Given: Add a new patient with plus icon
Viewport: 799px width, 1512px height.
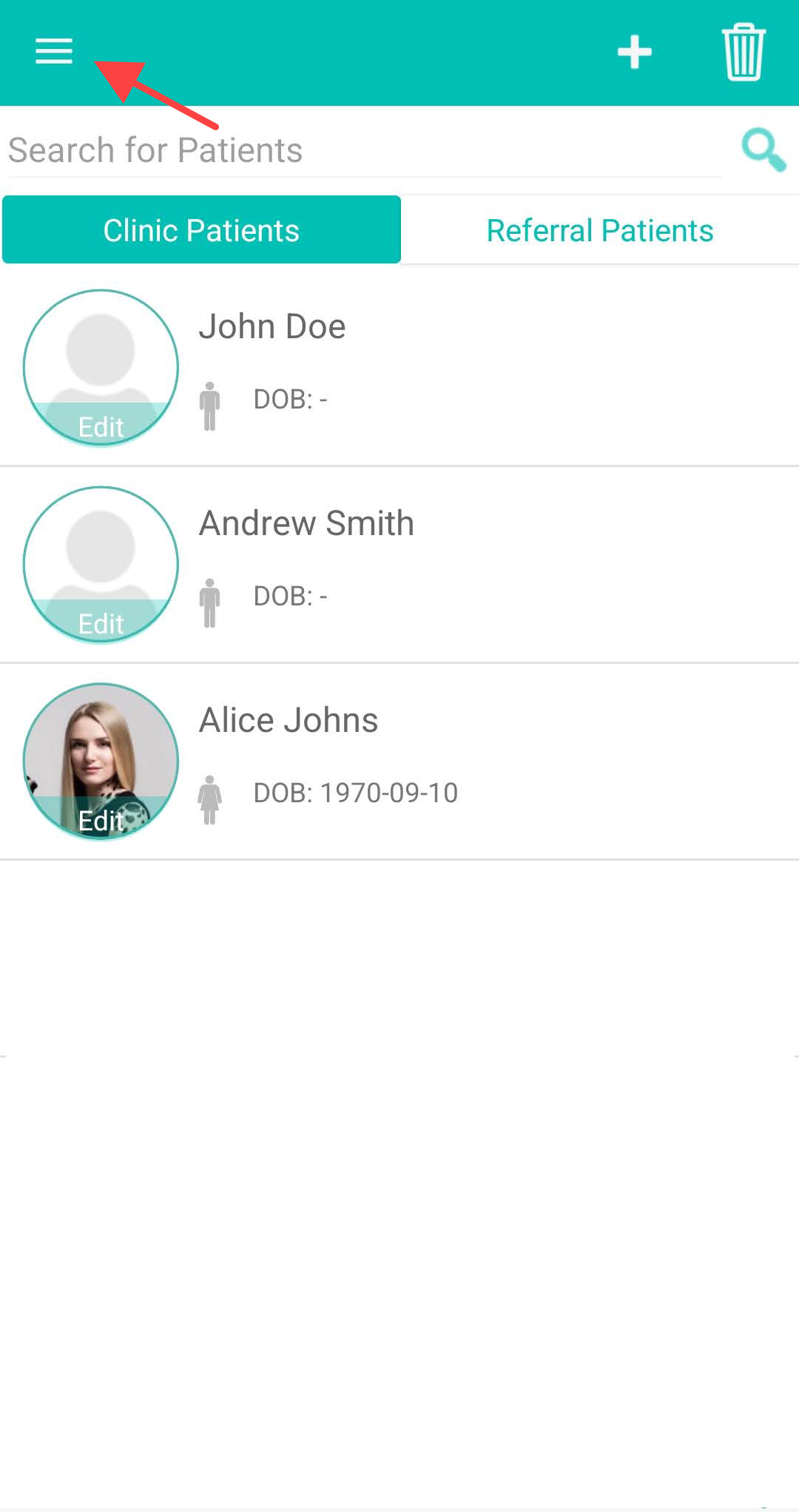Looking at the screenshot, I should coord(634,52).
